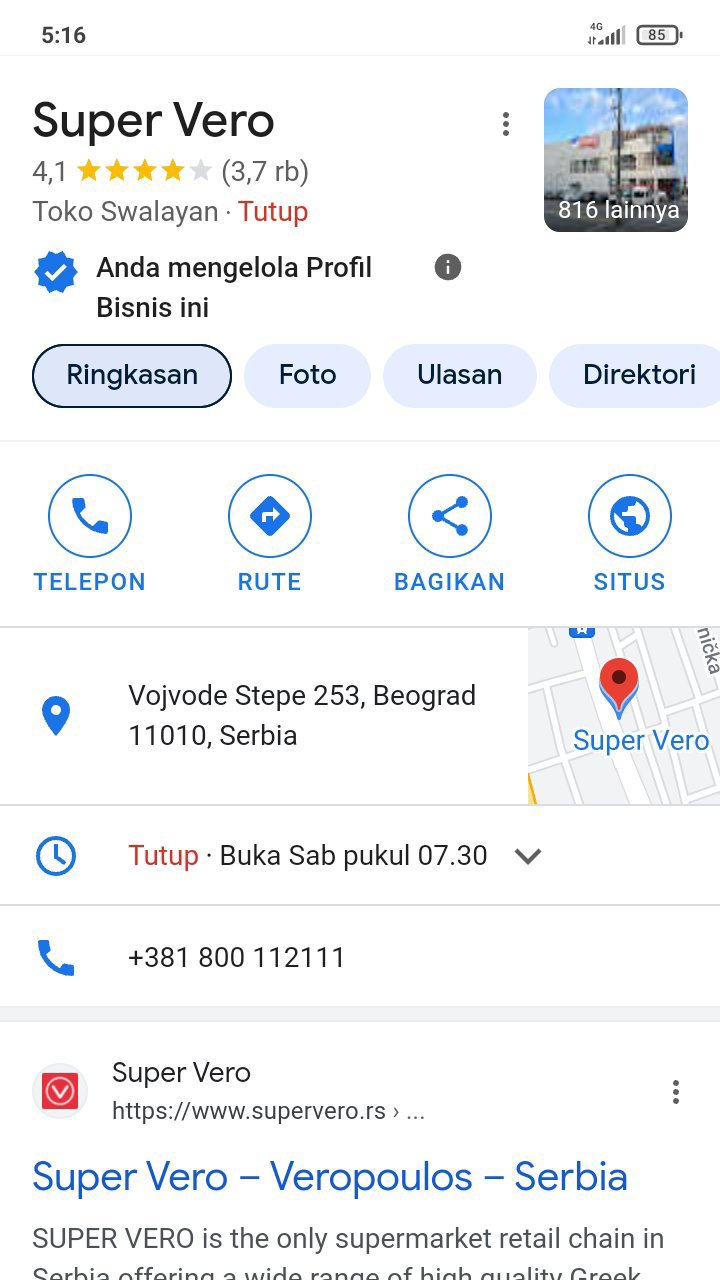
Task: Expand the opening hours chevron
Action: [527, 856]
